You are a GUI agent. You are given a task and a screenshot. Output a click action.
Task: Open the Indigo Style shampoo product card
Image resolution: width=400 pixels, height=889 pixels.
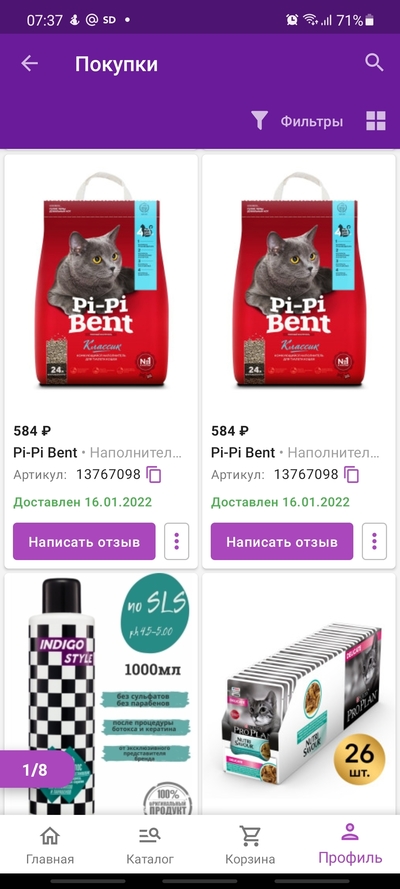(x=101, y=694)
